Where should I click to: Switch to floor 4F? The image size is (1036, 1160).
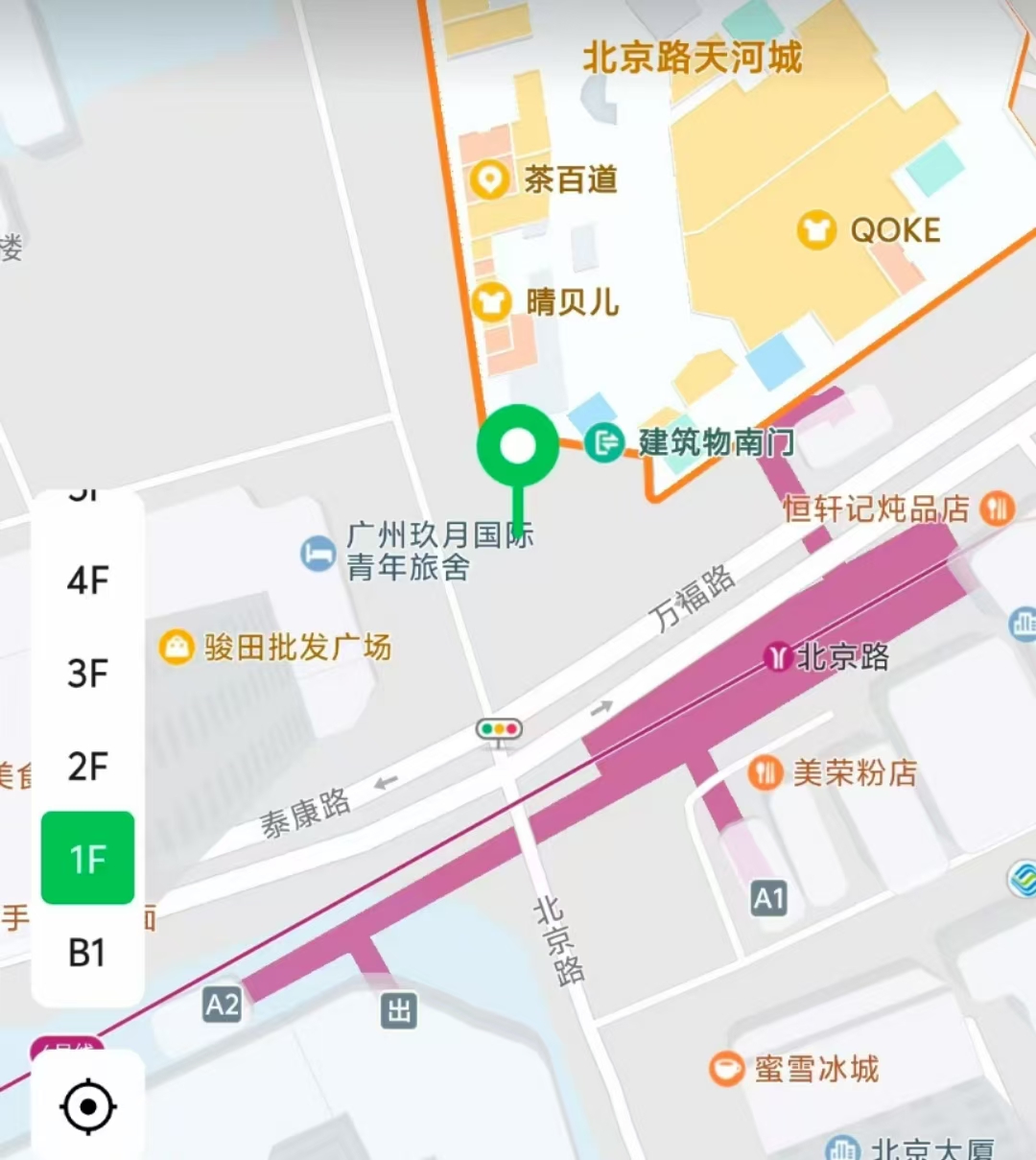87,580
